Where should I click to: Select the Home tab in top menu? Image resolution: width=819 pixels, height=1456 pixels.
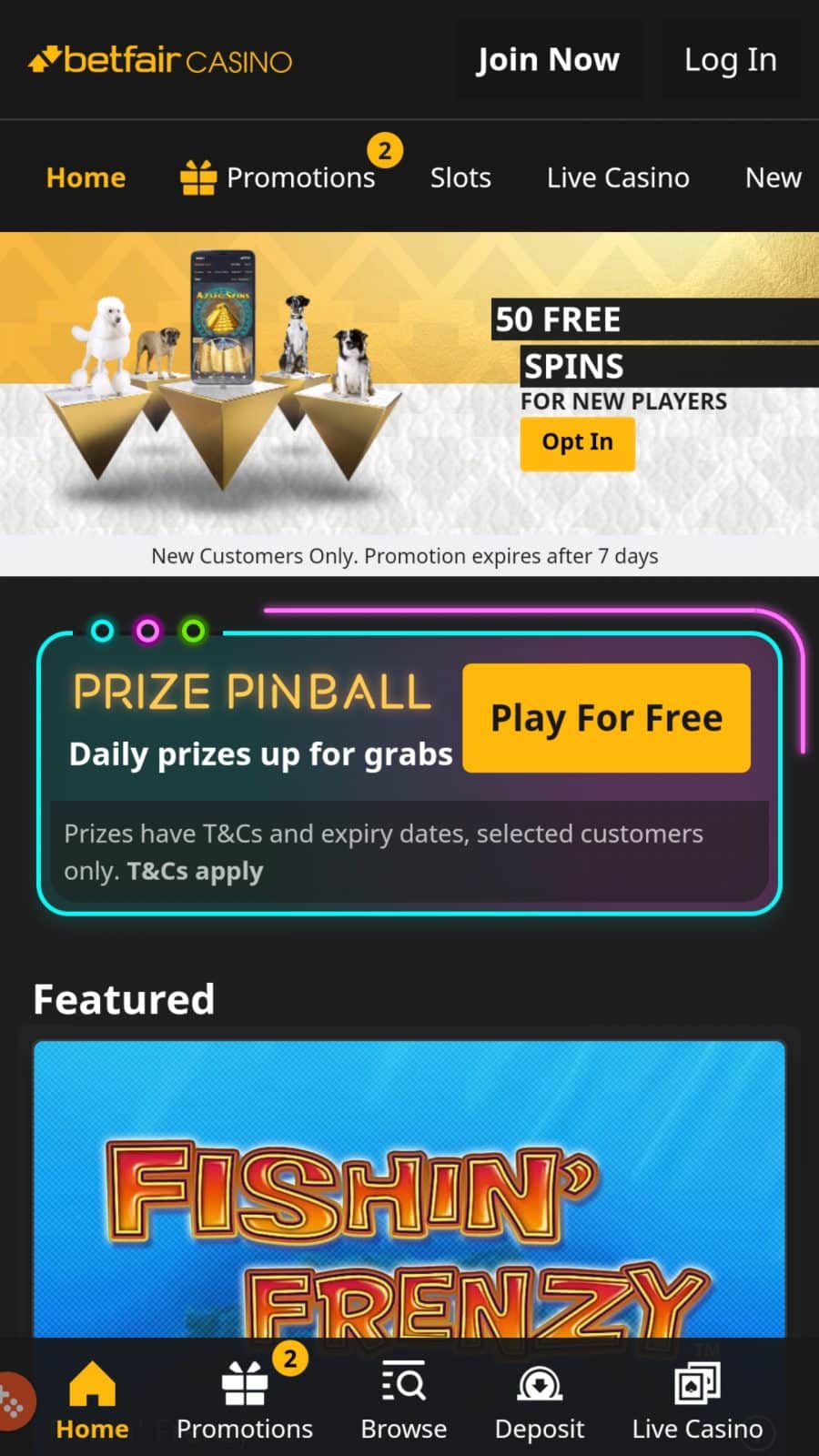[86, 177]
